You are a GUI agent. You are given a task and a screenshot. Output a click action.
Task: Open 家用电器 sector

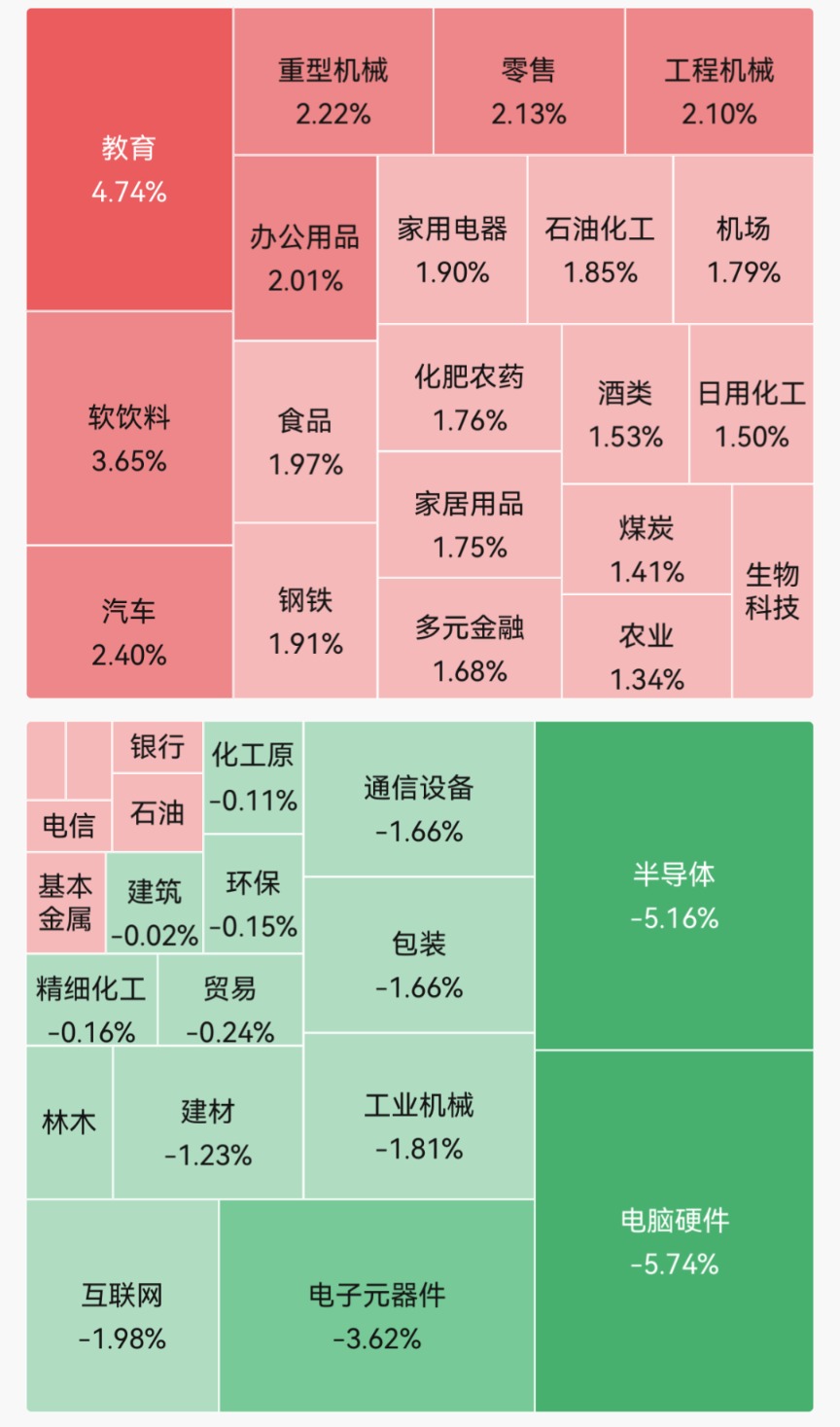pyautogui.click(x=453, y=240)
